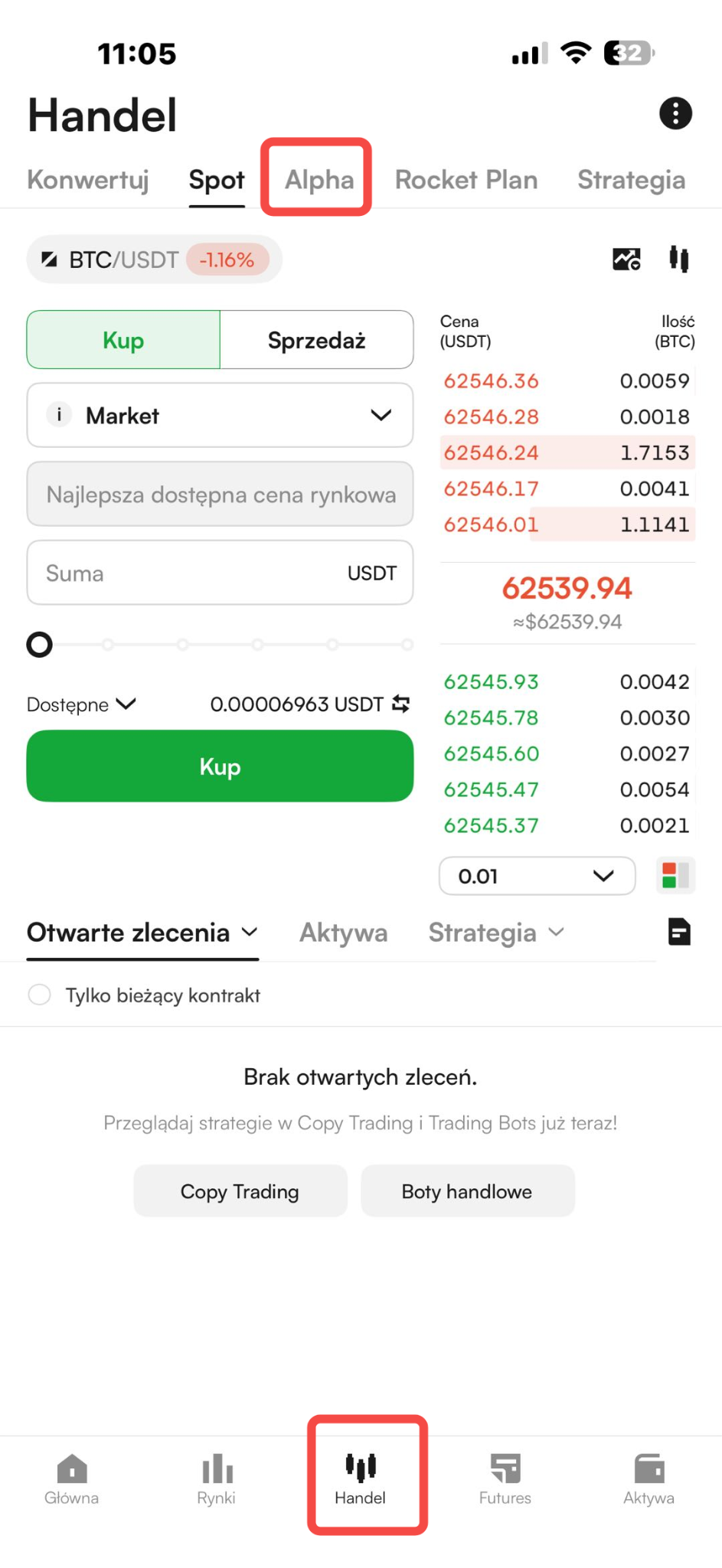Image resolution: width=722 pixels, height=1568 pixels.
Task: Switch to the Aktywa orders tab
Action: click(x=343, y=933)
